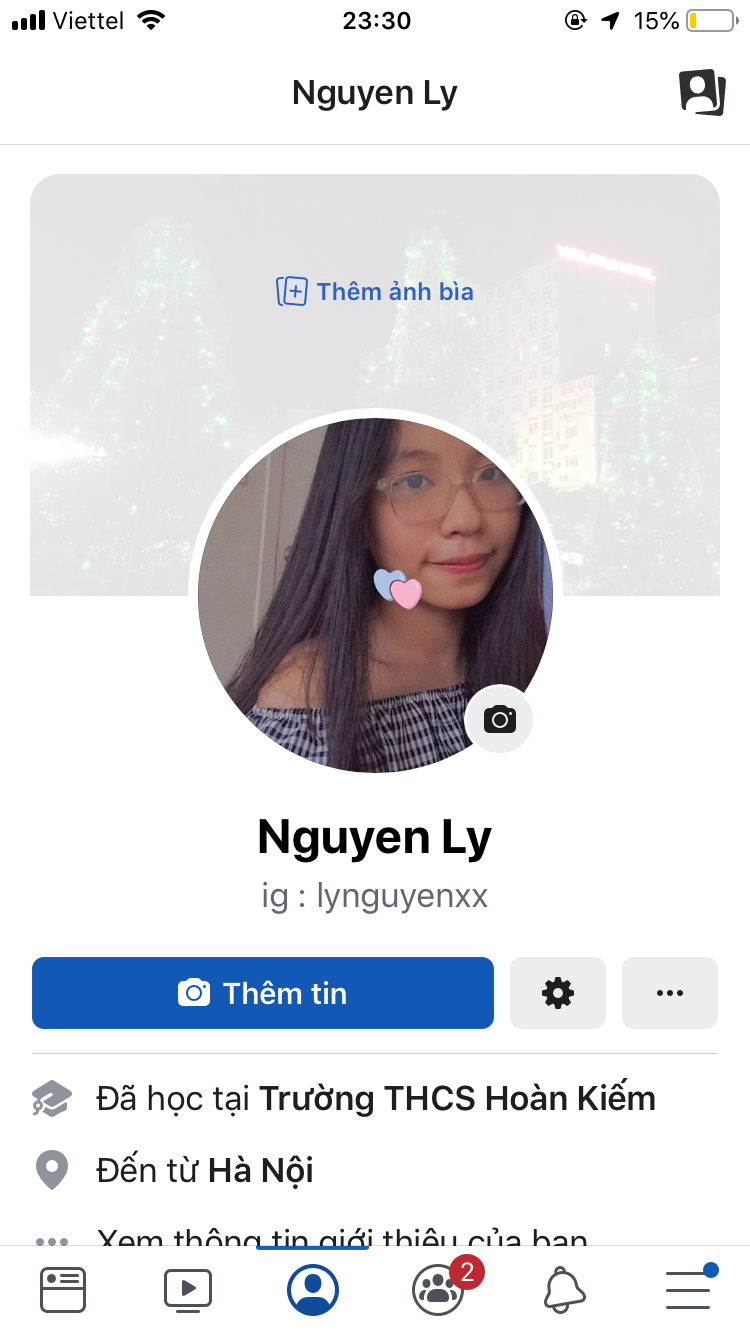Screen dimensions: 750x1334
Task: Switch to the Watch video tab
Action: point(188,1290)
